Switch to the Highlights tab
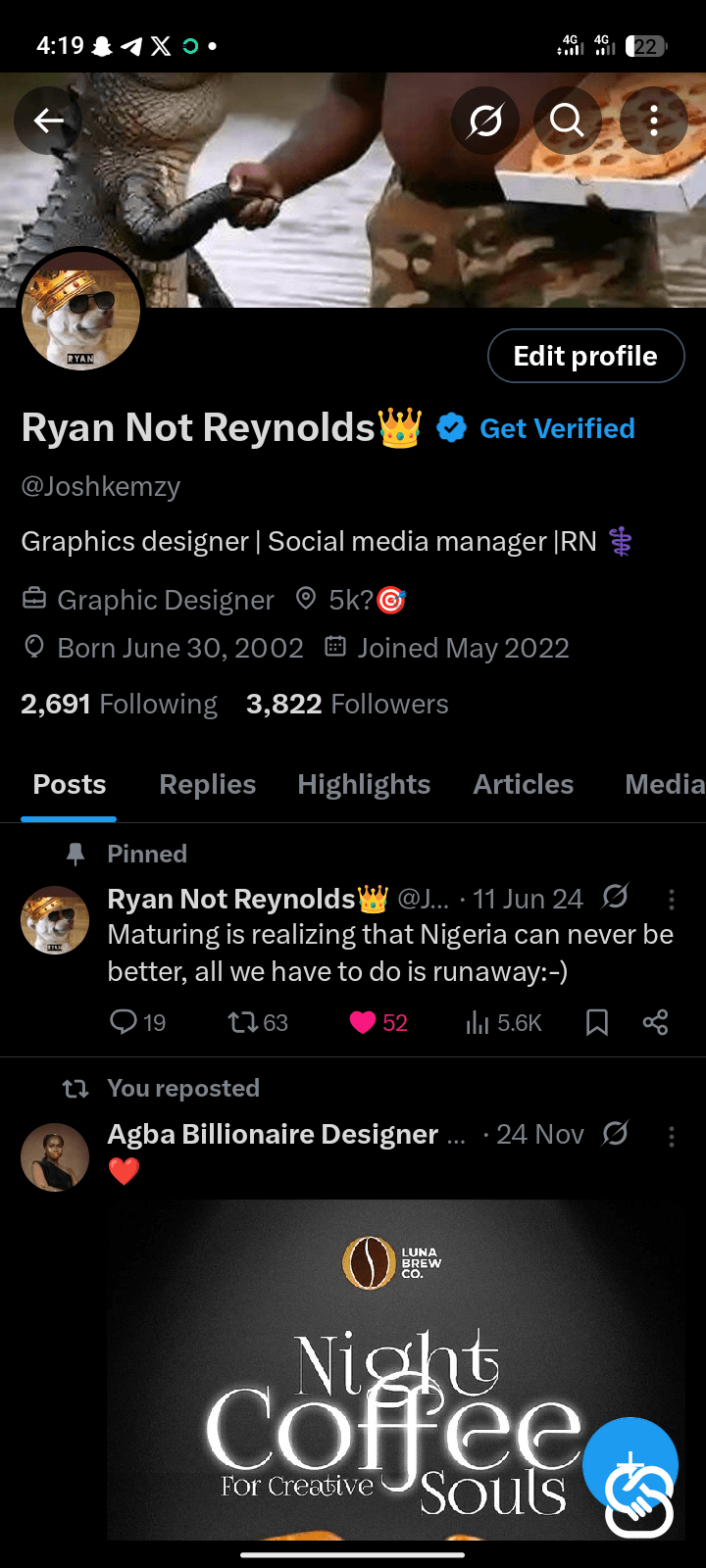 click(x=364, y=784)
